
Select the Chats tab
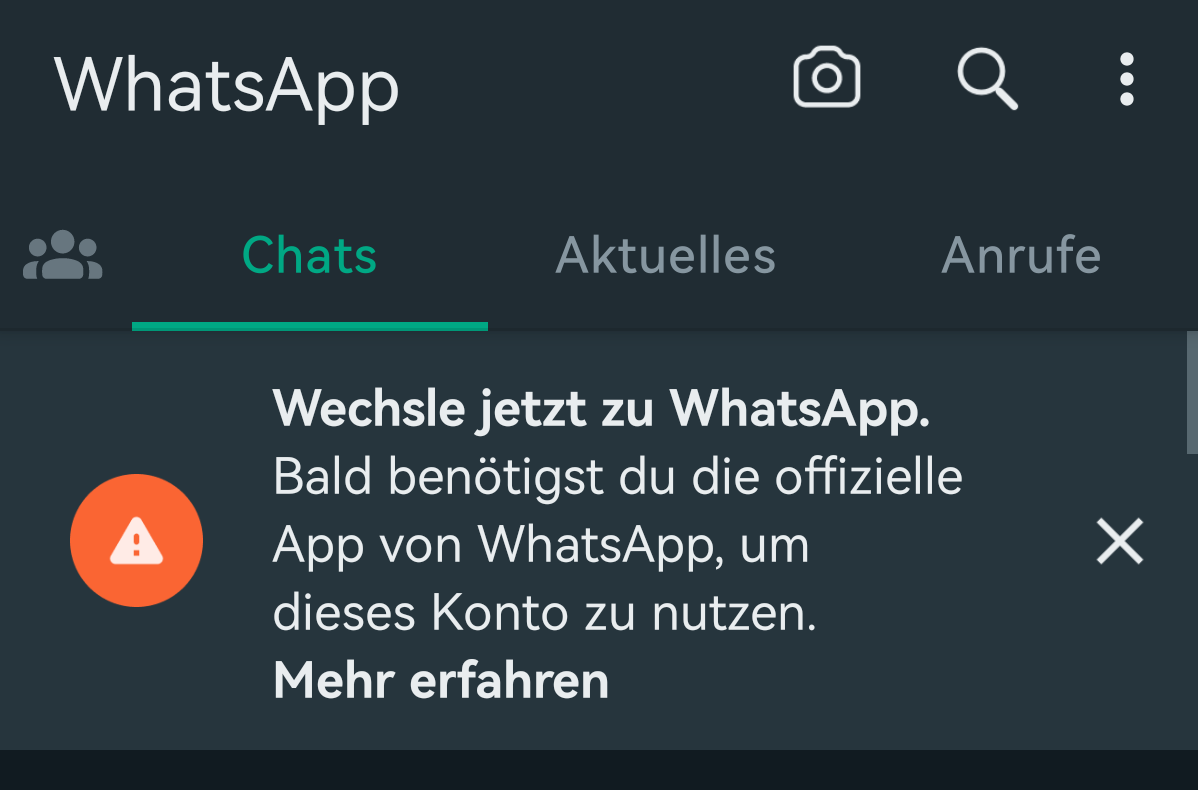pos(310,256)
